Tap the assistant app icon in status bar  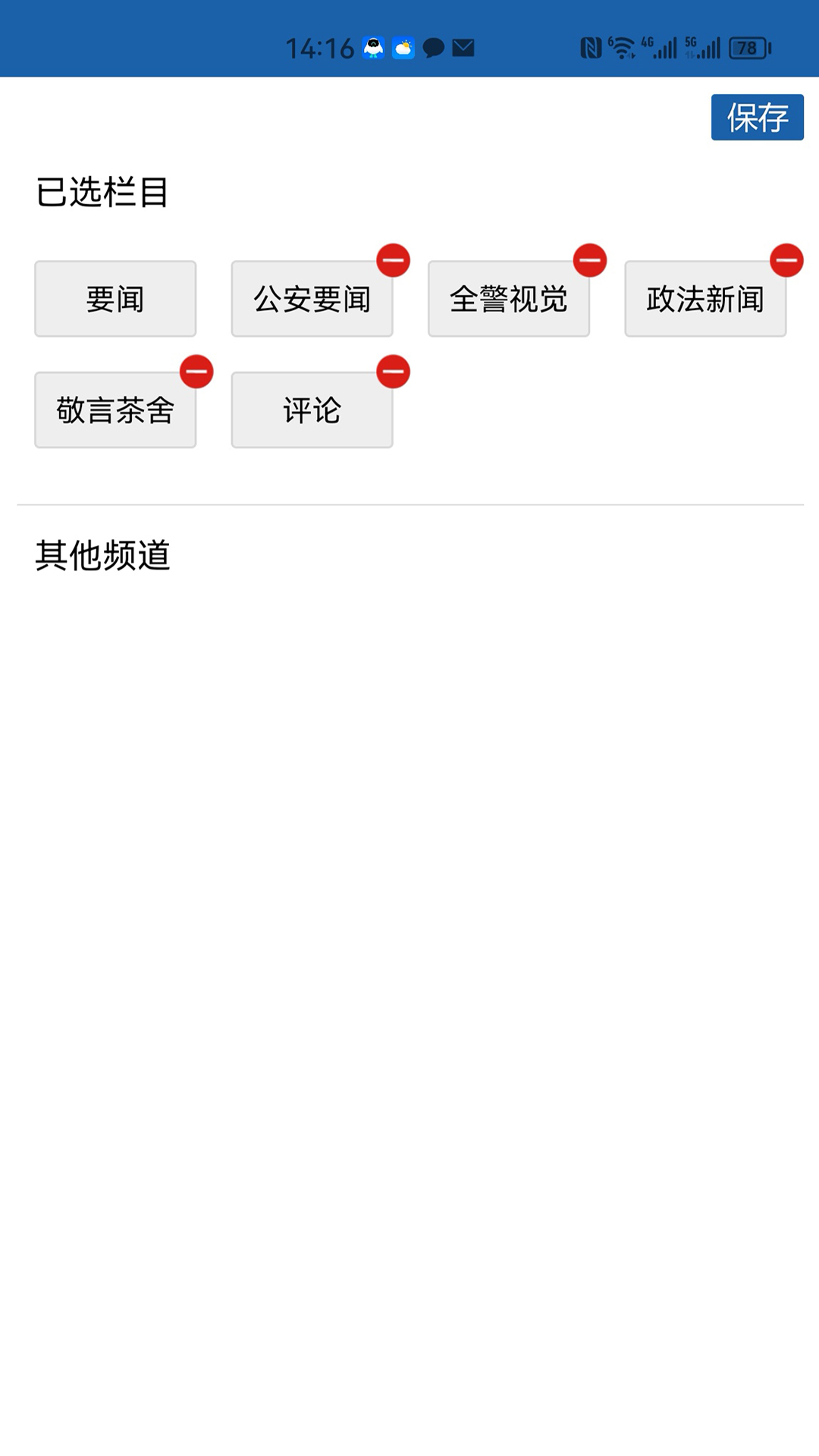click(373, 47)
